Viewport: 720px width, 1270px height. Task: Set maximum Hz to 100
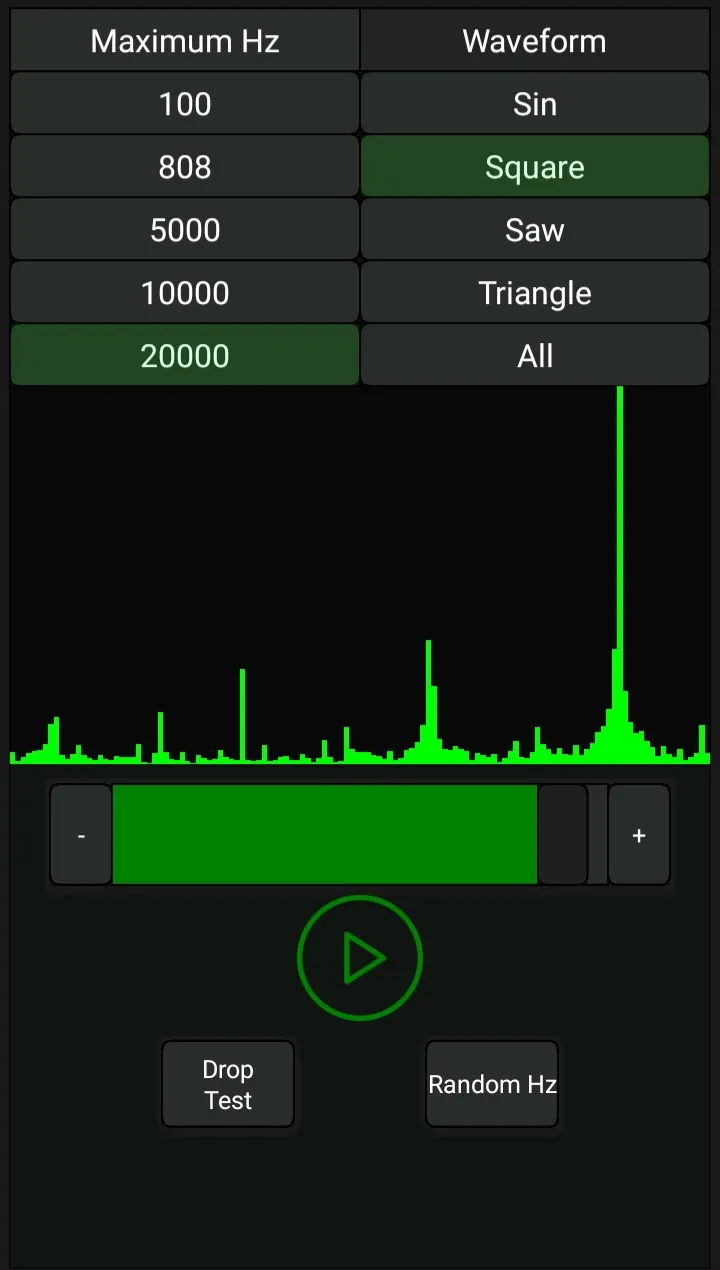point(185,104)
